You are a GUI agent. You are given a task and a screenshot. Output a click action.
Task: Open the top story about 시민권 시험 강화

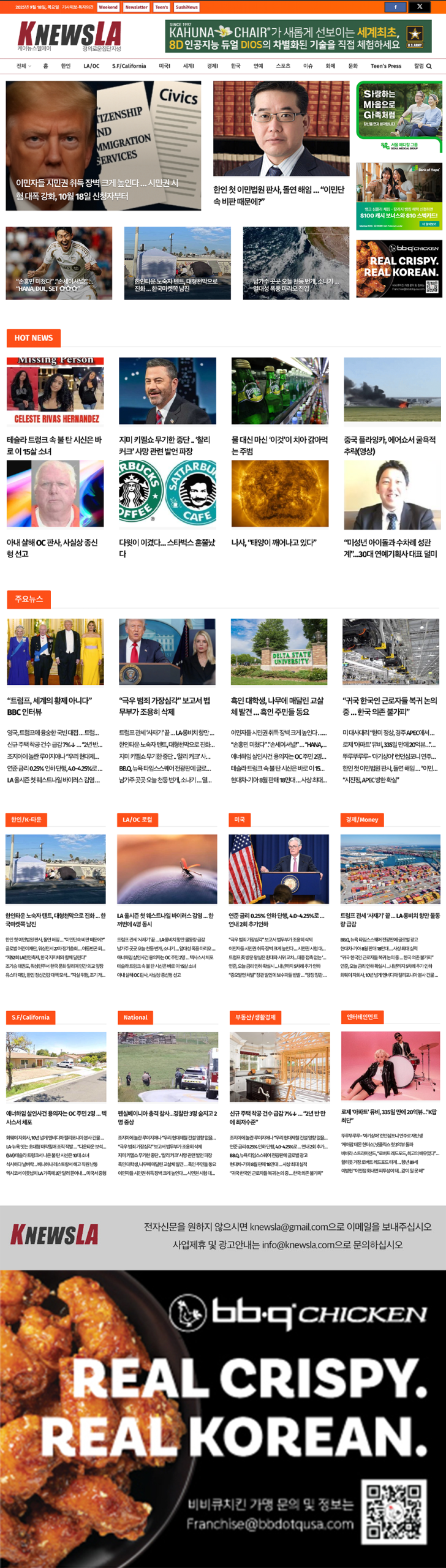(x=103, y=146)
